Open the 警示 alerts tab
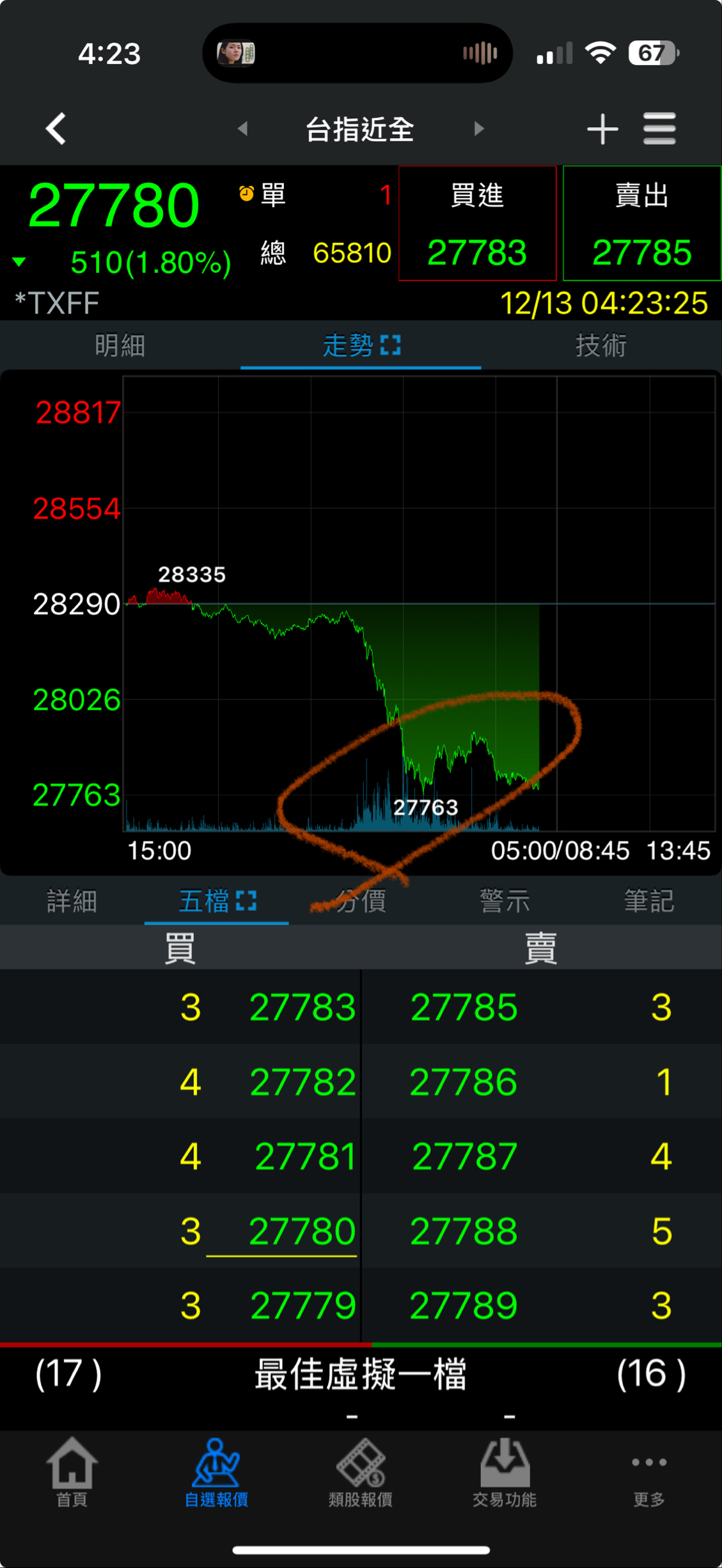 (505, 901)
